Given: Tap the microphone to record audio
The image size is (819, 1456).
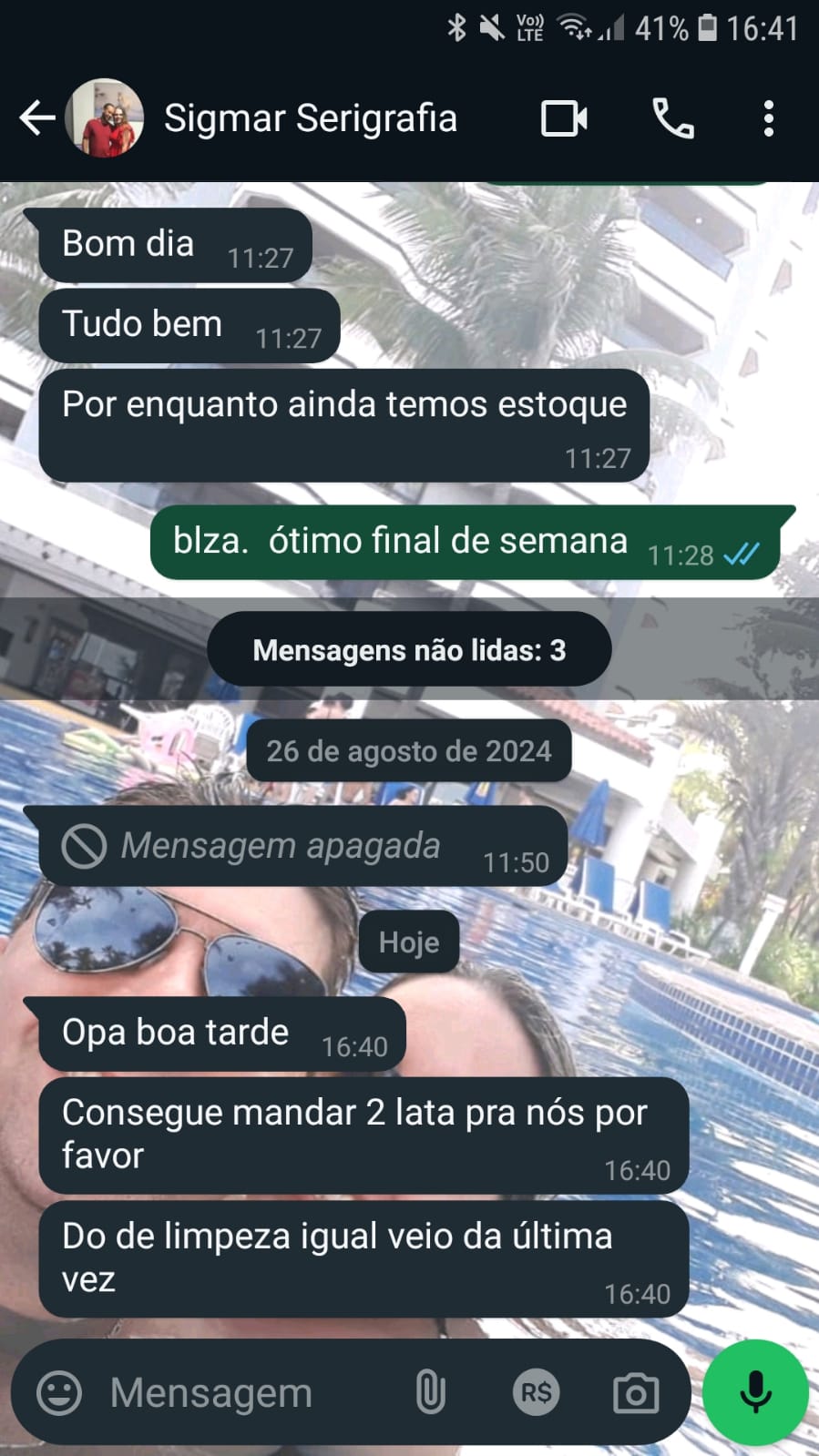Looking at the screenshot, I should point(755,1392).
